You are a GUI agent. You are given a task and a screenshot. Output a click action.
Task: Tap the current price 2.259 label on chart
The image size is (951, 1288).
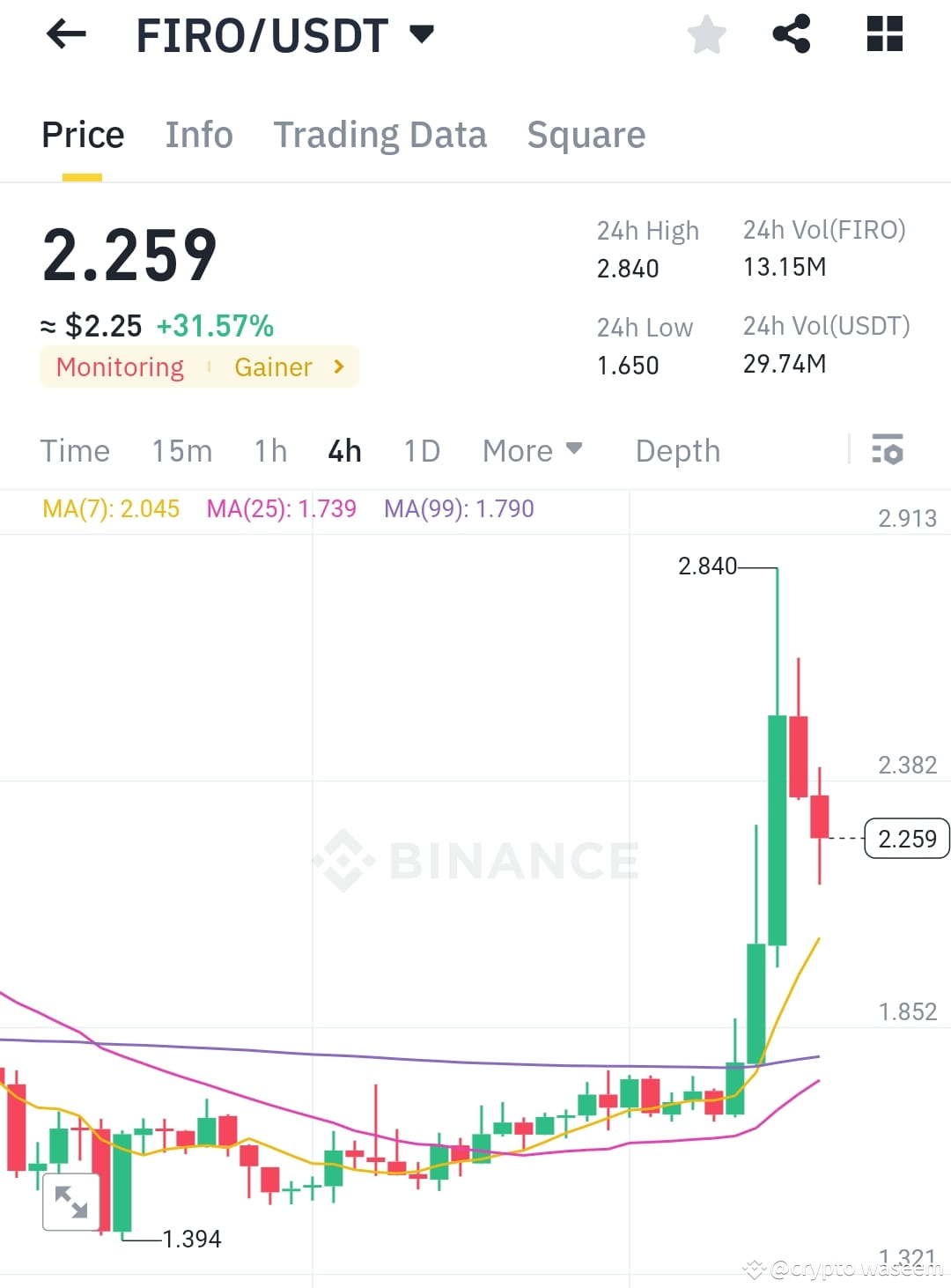tap(906, 839)
